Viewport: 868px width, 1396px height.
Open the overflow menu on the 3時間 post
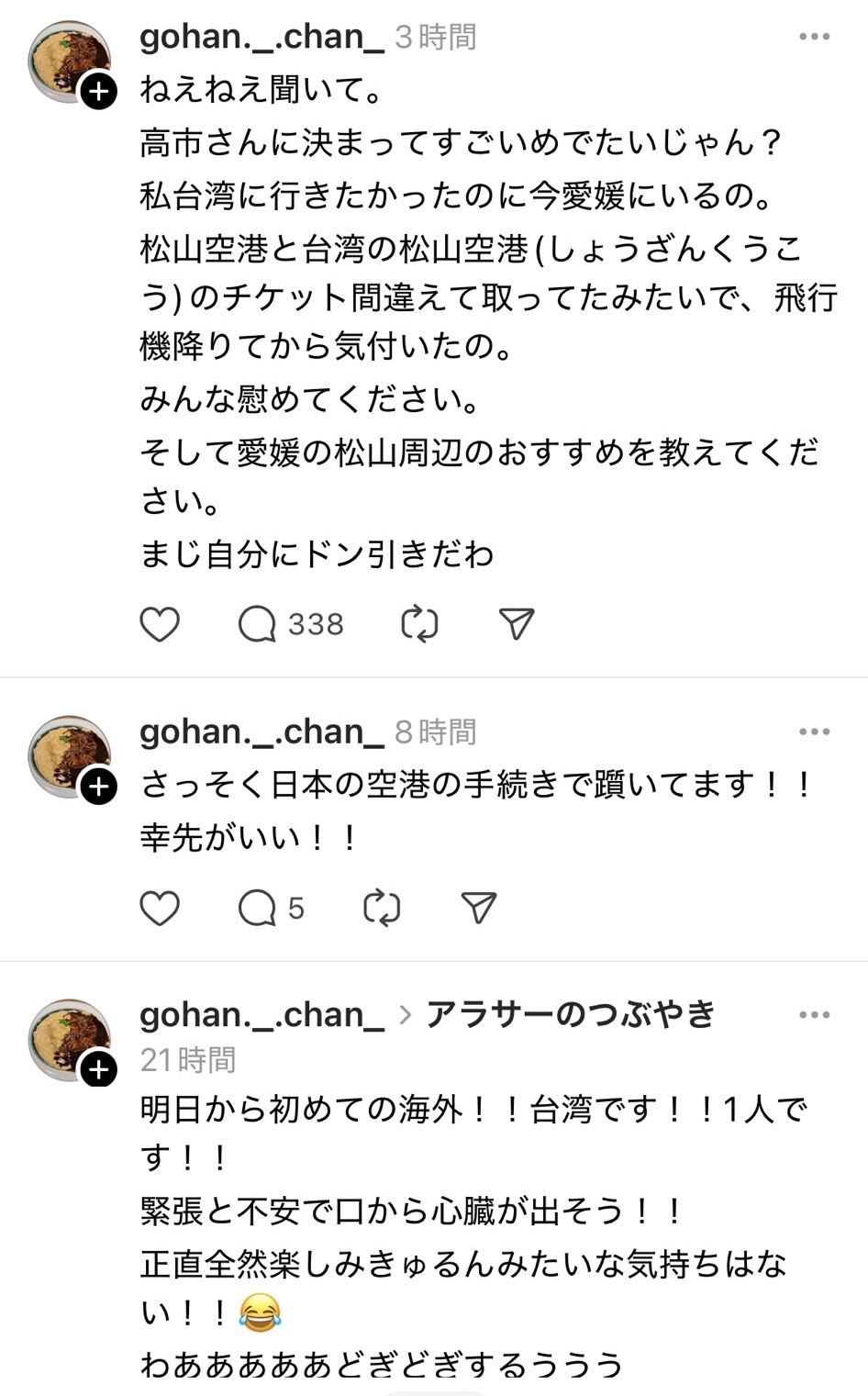(814, 38)
